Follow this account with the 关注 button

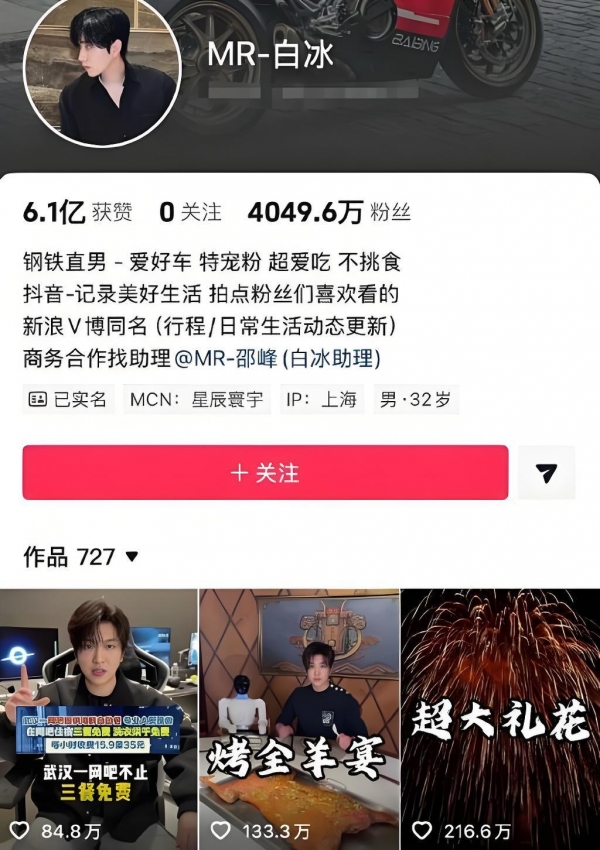point(265,473)
